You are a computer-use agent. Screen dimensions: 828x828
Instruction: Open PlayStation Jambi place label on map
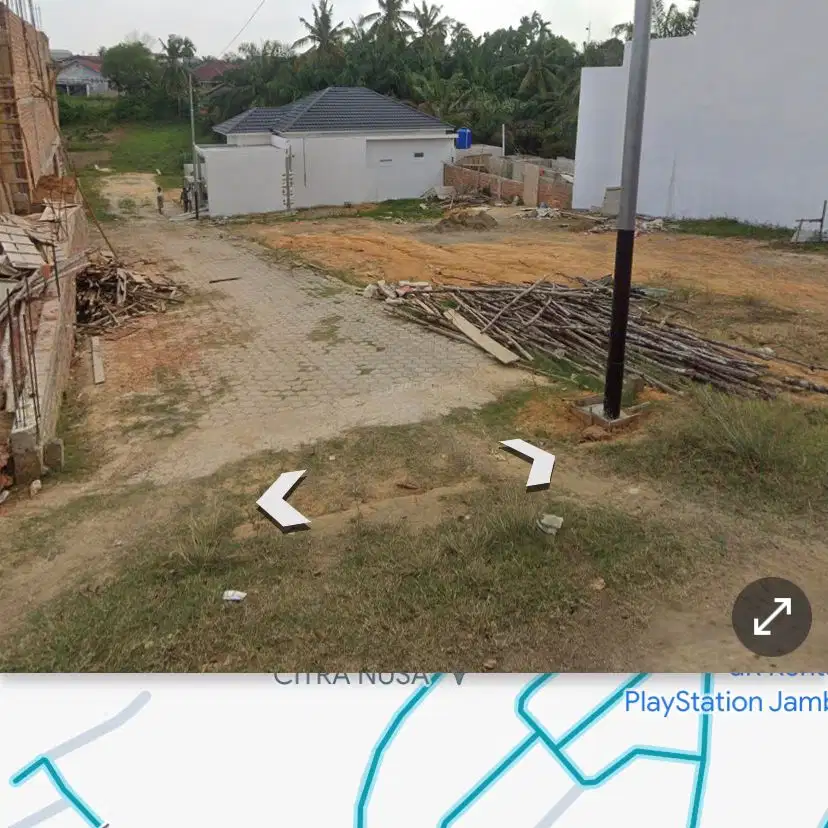pos(724,702)
